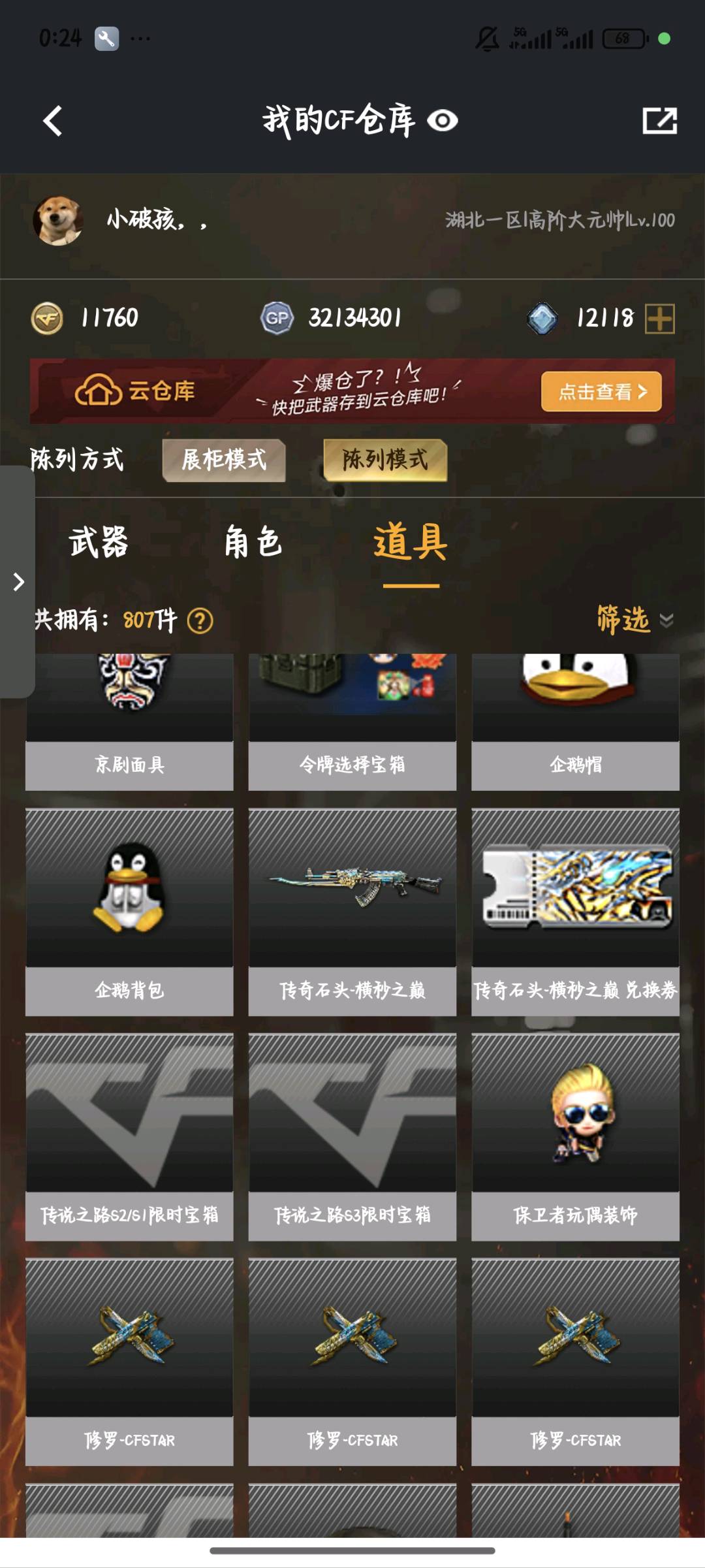Screen dimensions: 705x1568
Task: Select 陈列模式 display mode
Action: click(385, 460)
